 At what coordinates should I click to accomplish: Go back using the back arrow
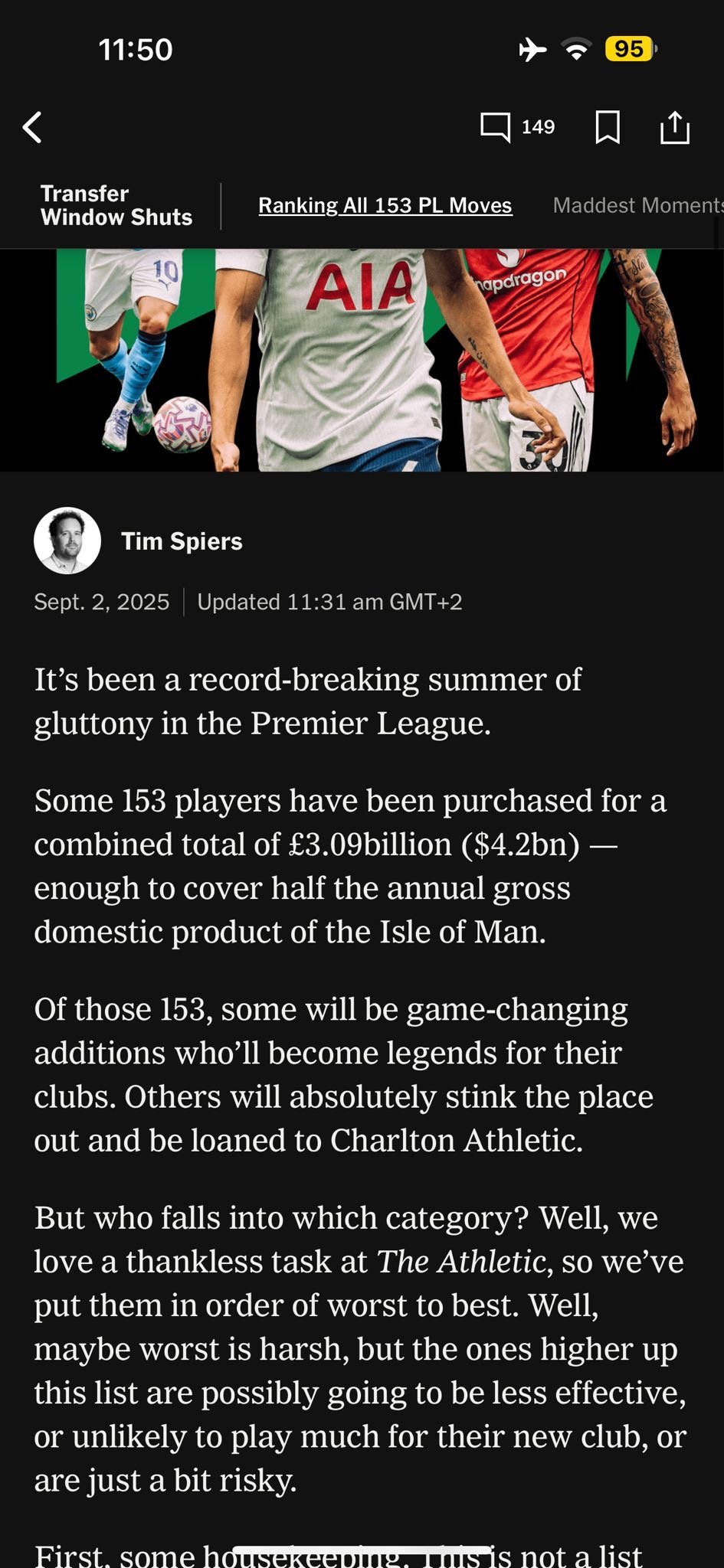click(32, 127)
